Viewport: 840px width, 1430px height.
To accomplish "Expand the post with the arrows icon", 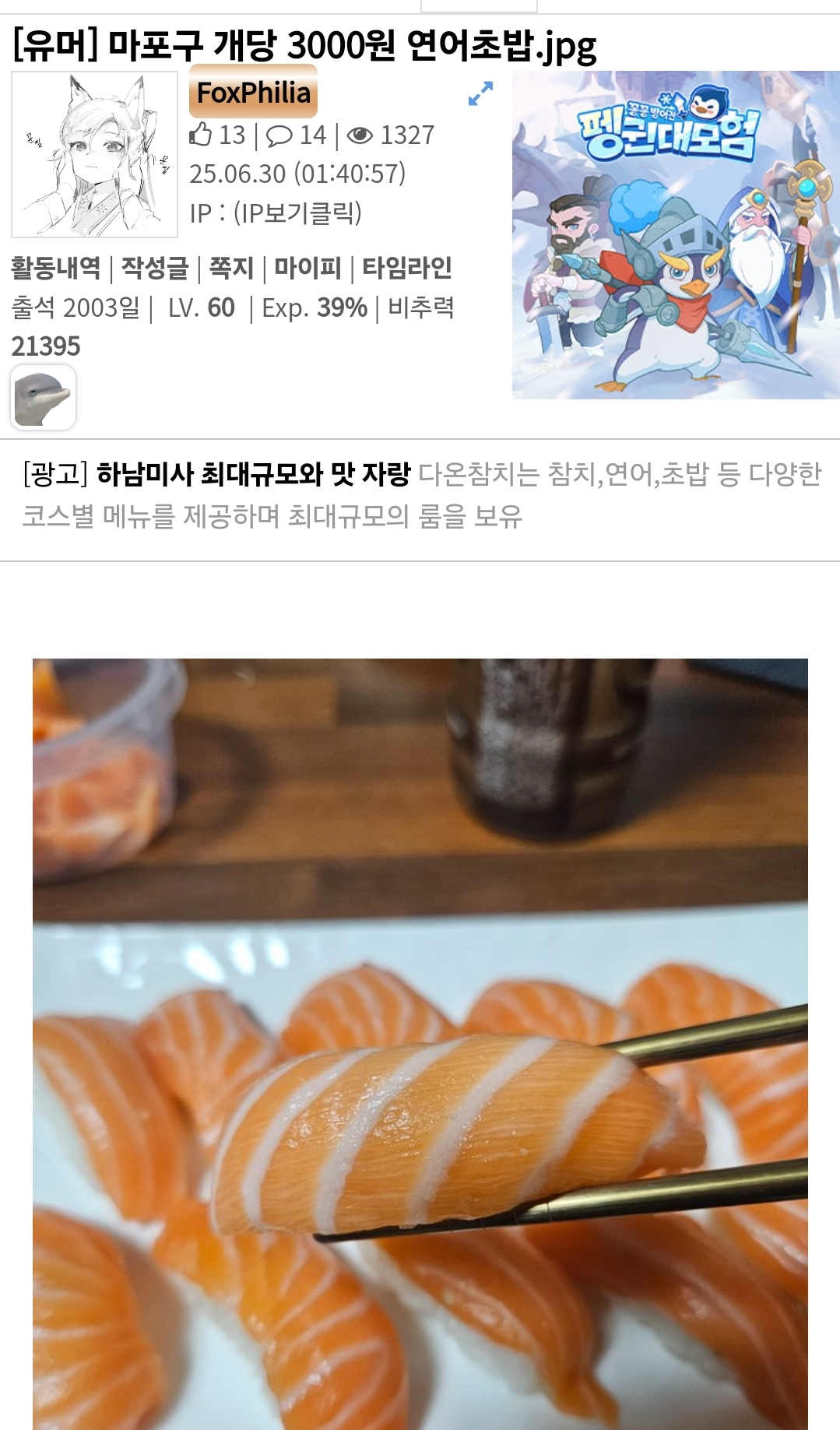I will point(480,93).
